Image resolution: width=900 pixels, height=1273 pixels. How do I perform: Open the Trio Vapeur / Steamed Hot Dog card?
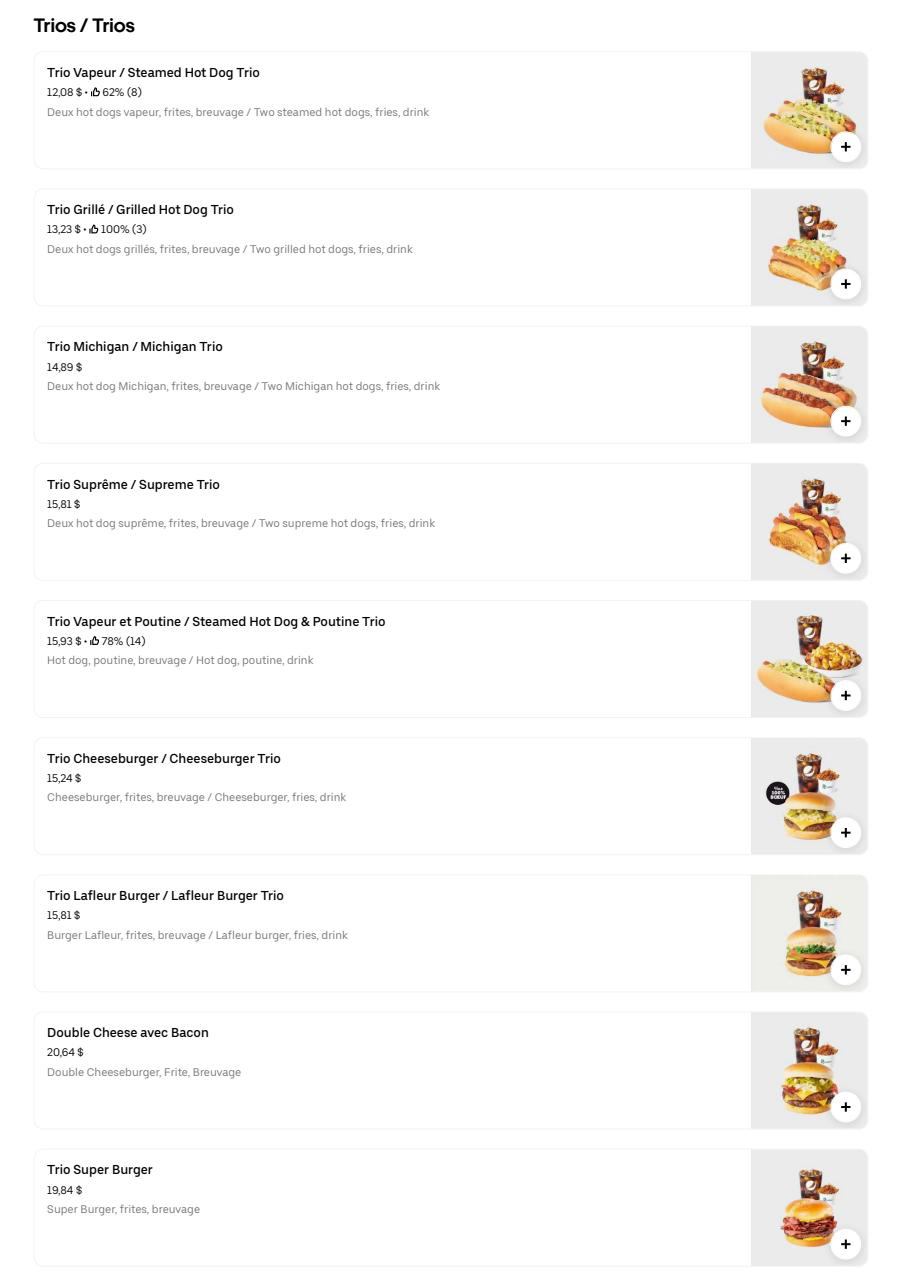tap(390, 110)
